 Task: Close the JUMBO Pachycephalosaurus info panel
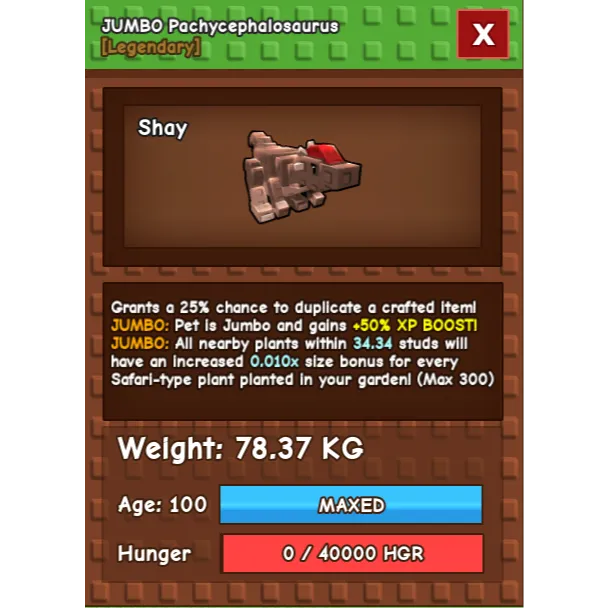[483, 35]
